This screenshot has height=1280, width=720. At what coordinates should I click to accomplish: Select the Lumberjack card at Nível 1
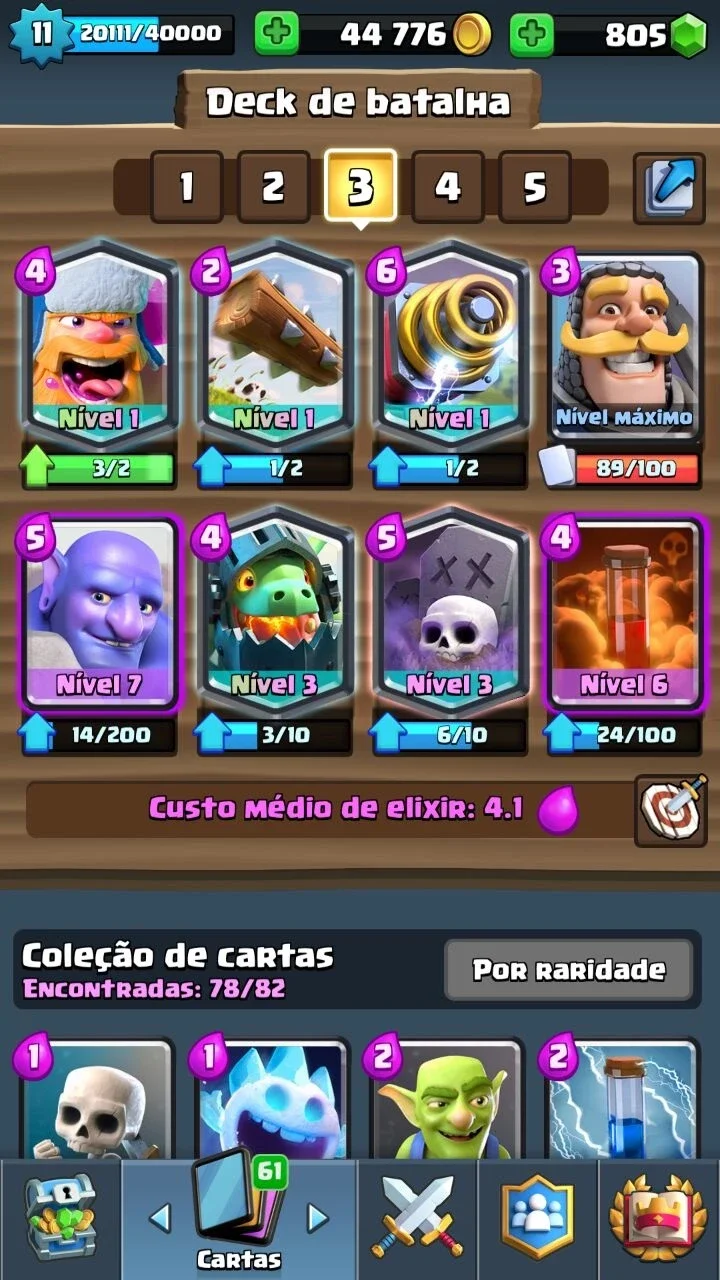[x=98, y=347]
